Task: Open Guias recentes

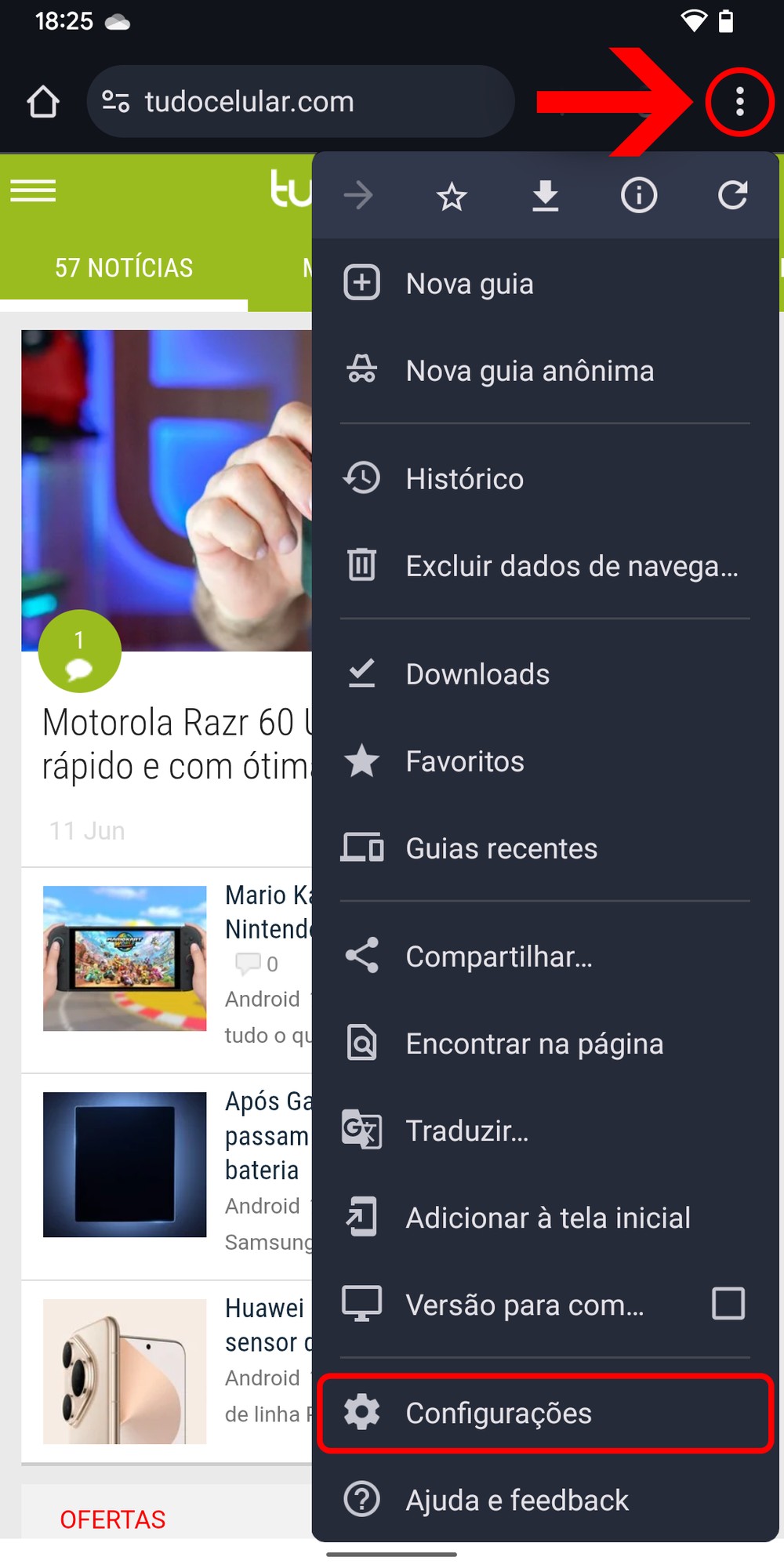Action: coord(501,848)
